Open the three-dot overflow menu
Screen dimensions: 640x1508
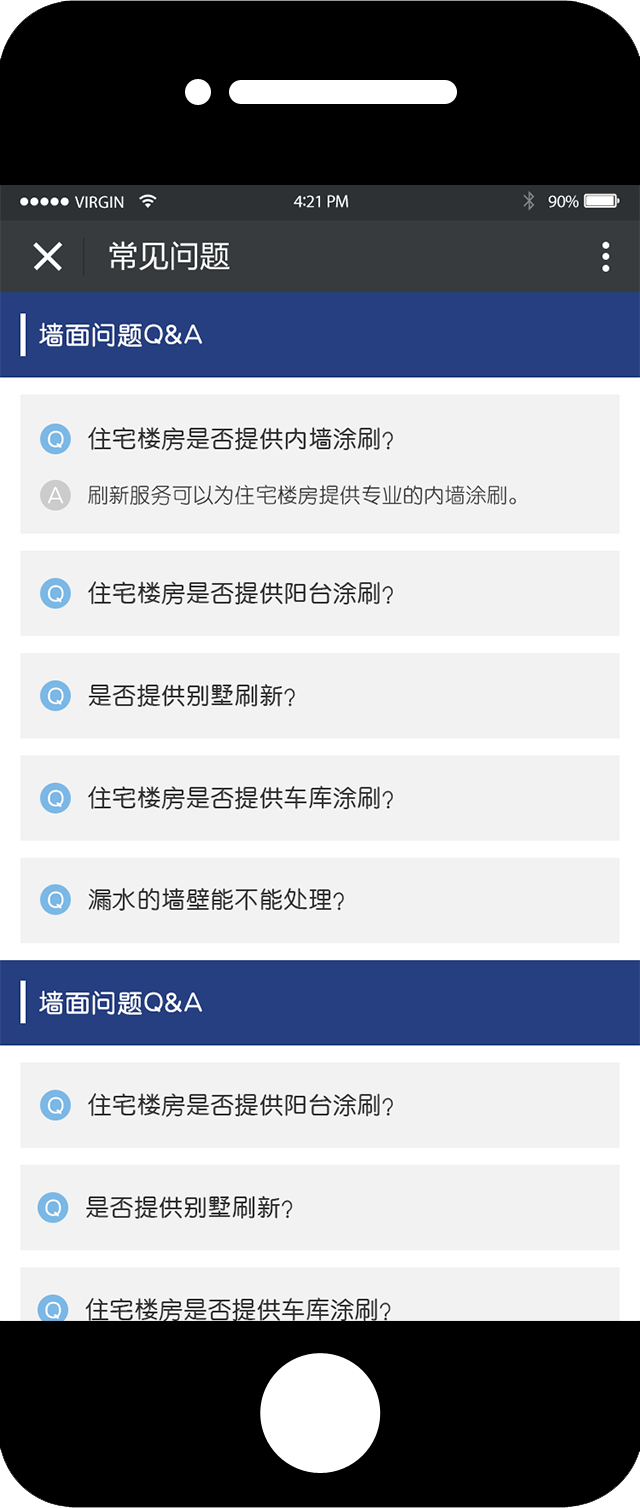pyautogui.click(x=605, y=257)
